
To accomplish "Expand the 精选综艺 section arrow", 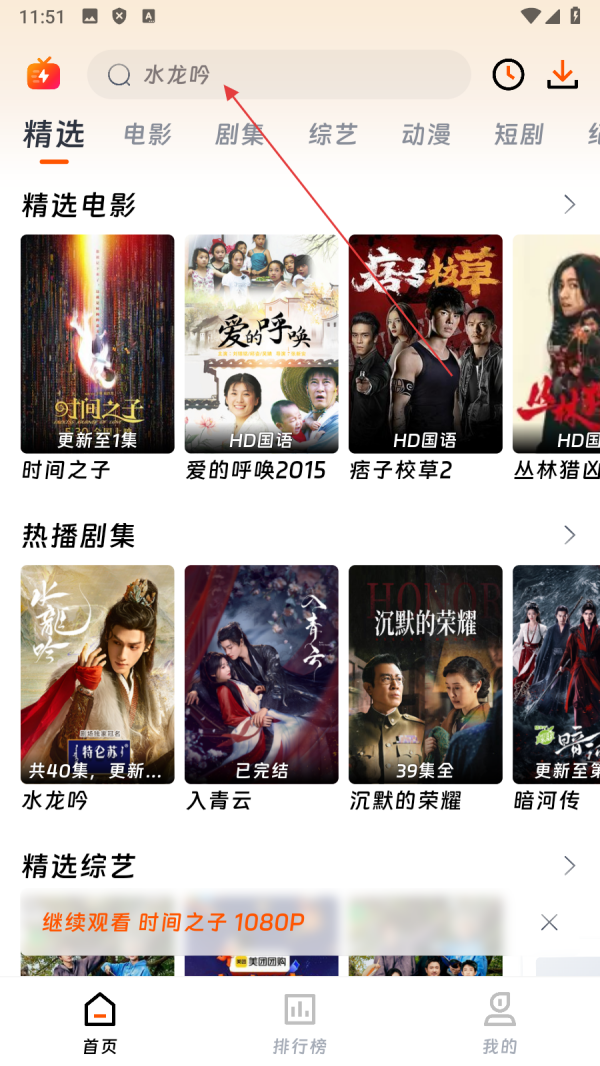I will coord(569,865).
